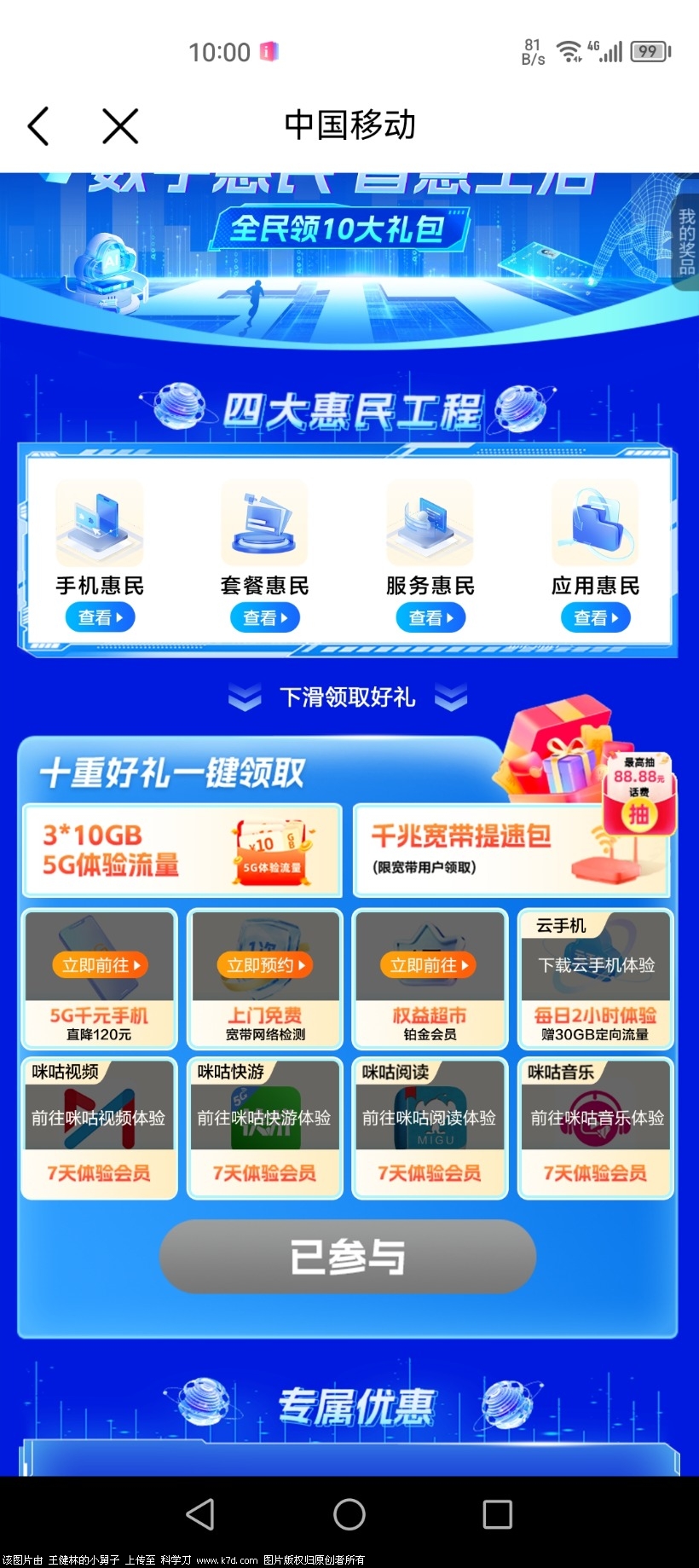Open the 云手机 download experience card
The height and width of the screenshot is (1568, 699).
596,979
